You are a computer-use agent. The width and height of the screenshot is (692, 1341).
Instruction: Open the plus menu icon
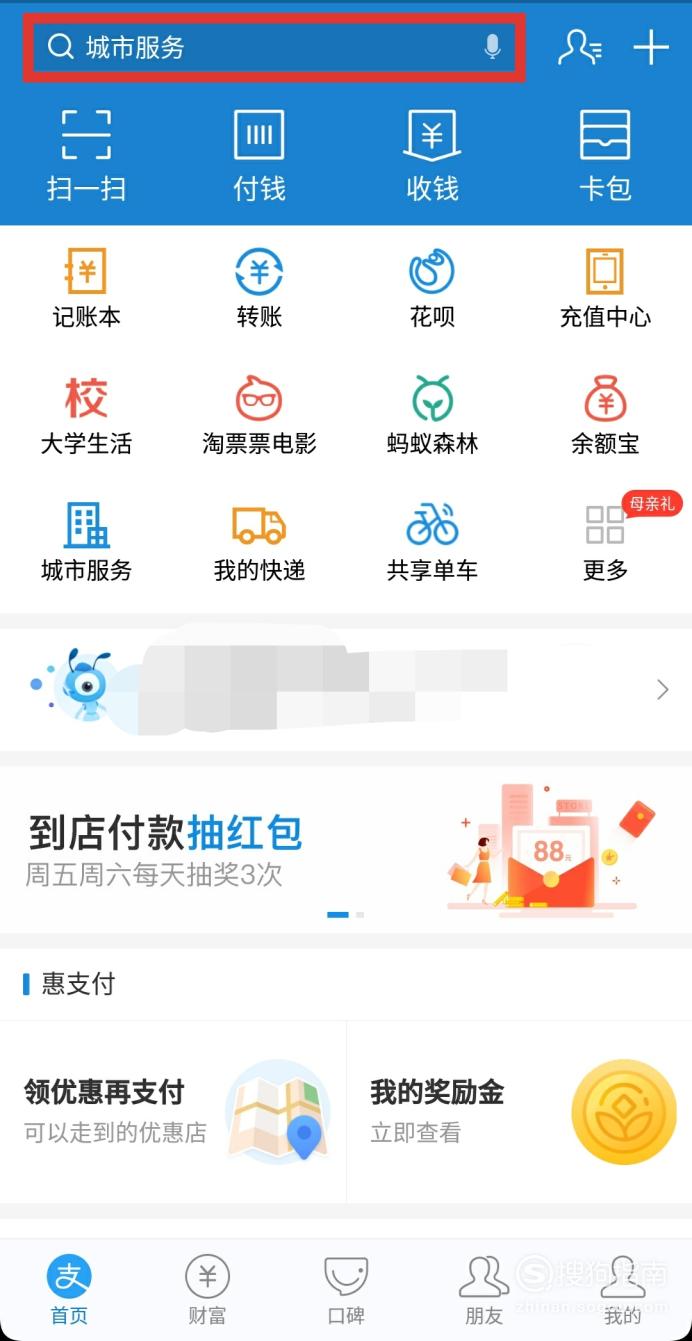651,47
